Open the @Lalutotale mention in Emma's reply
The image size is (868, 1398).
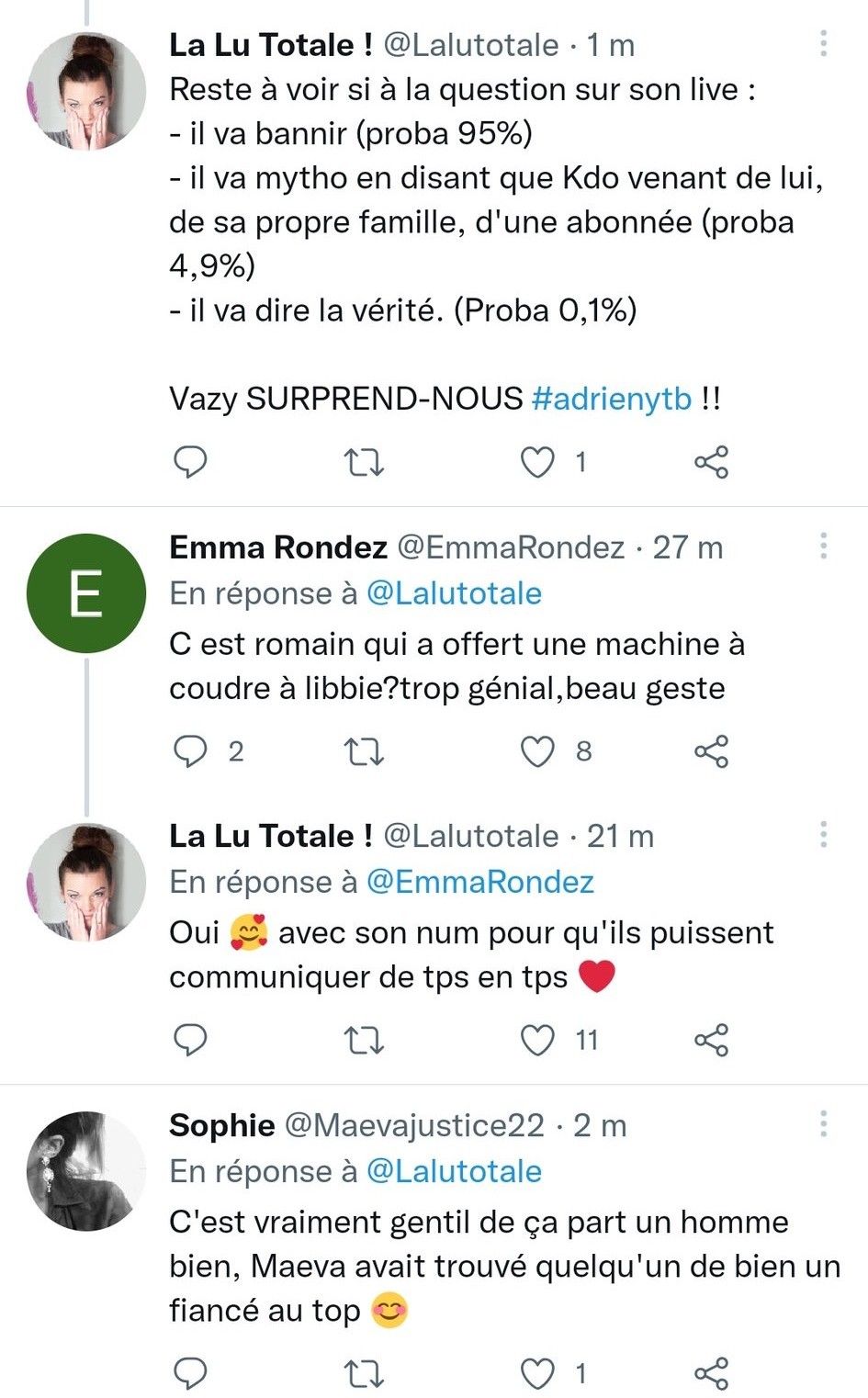454,593
